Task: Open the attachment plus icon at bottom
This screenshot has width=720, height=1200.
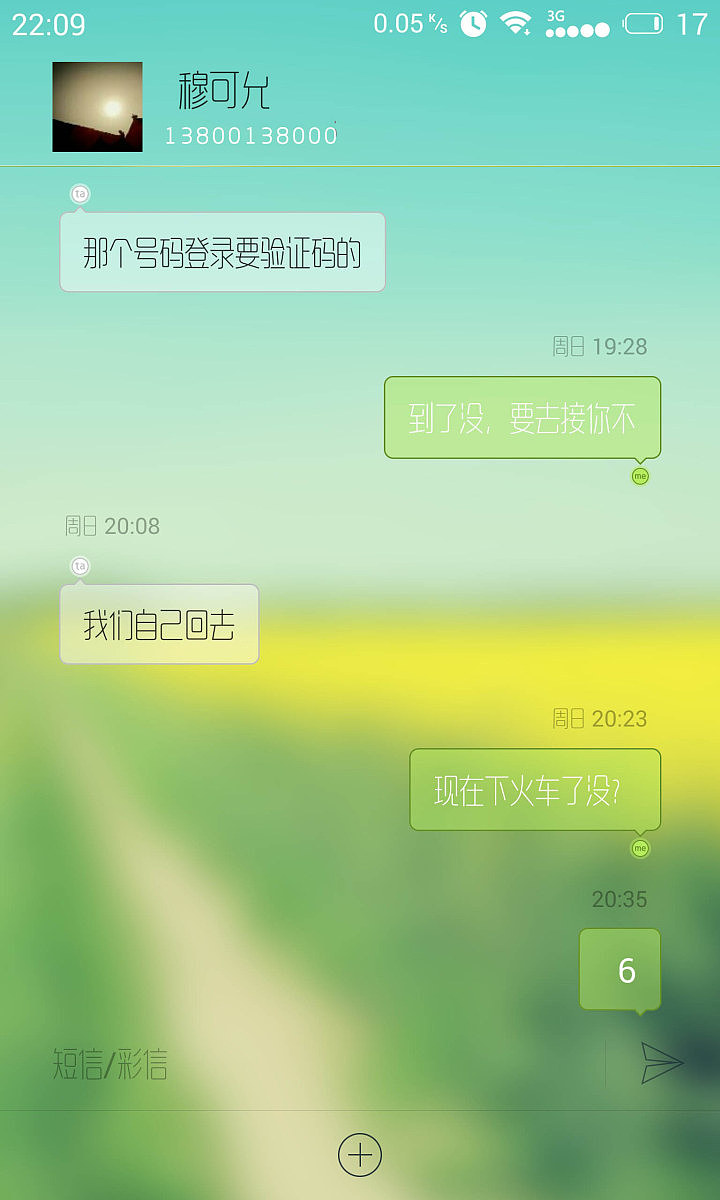Action: tap(360, 1154)
